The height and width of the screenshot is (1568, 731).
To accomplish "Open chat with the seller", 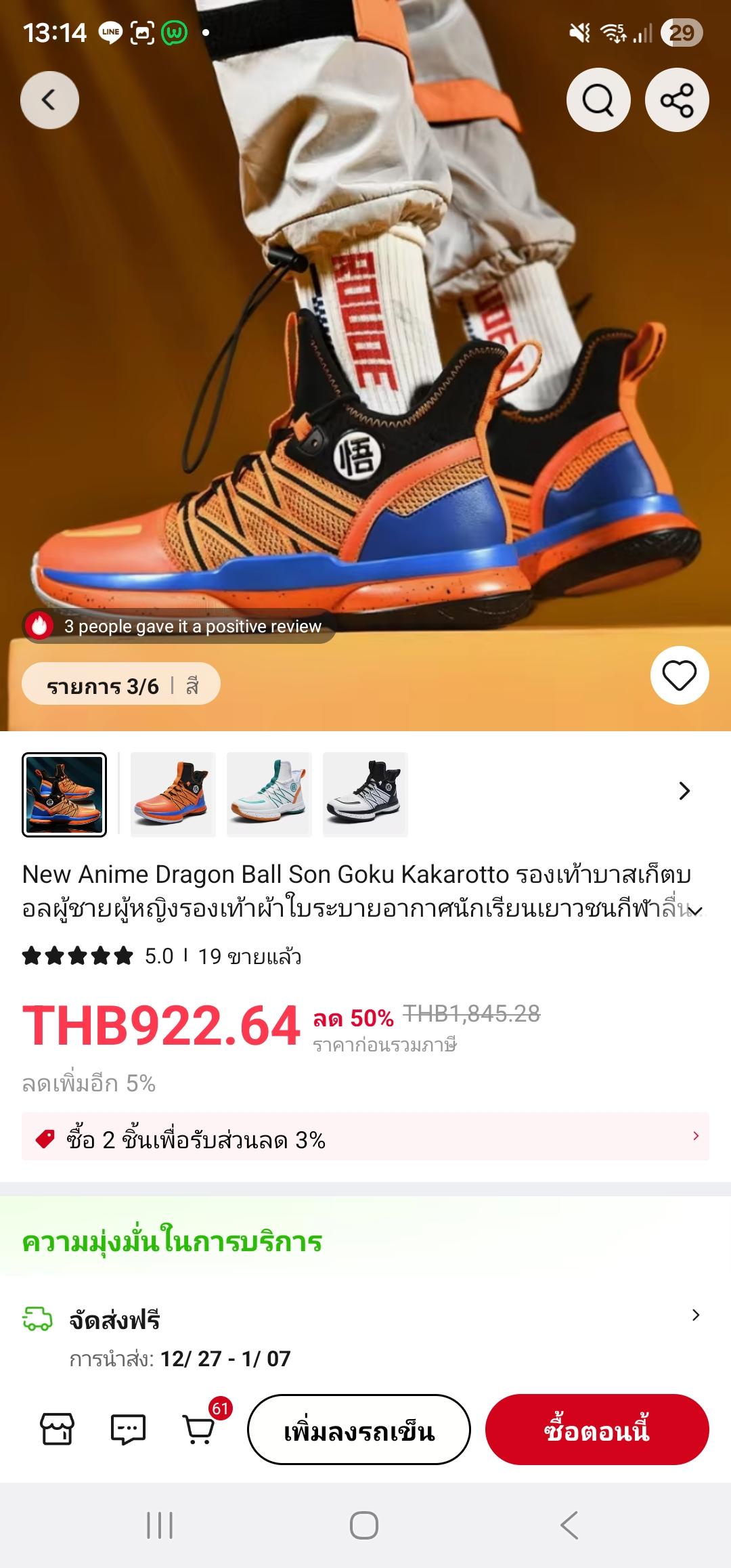I will [x=128, y=1429].
